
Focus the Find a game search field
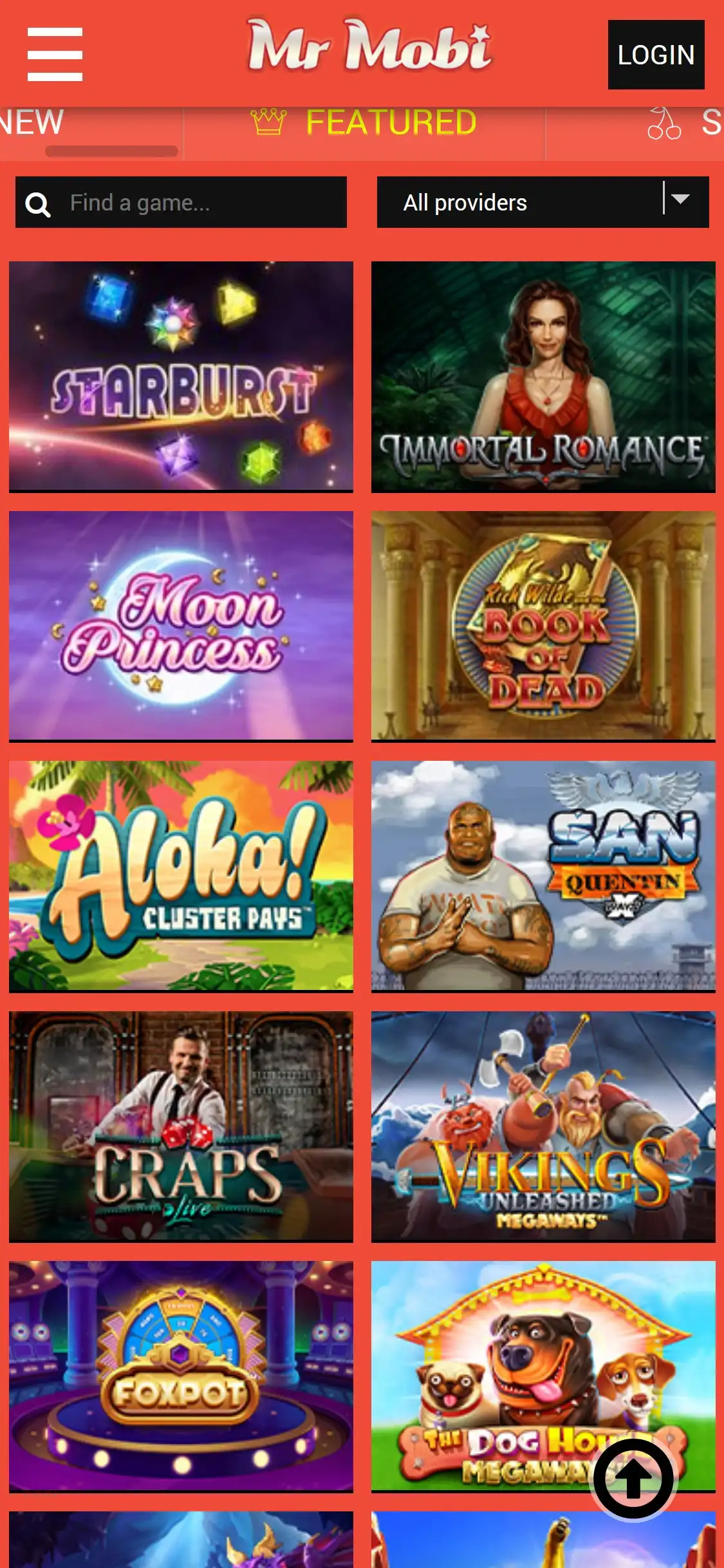[193, 203]
